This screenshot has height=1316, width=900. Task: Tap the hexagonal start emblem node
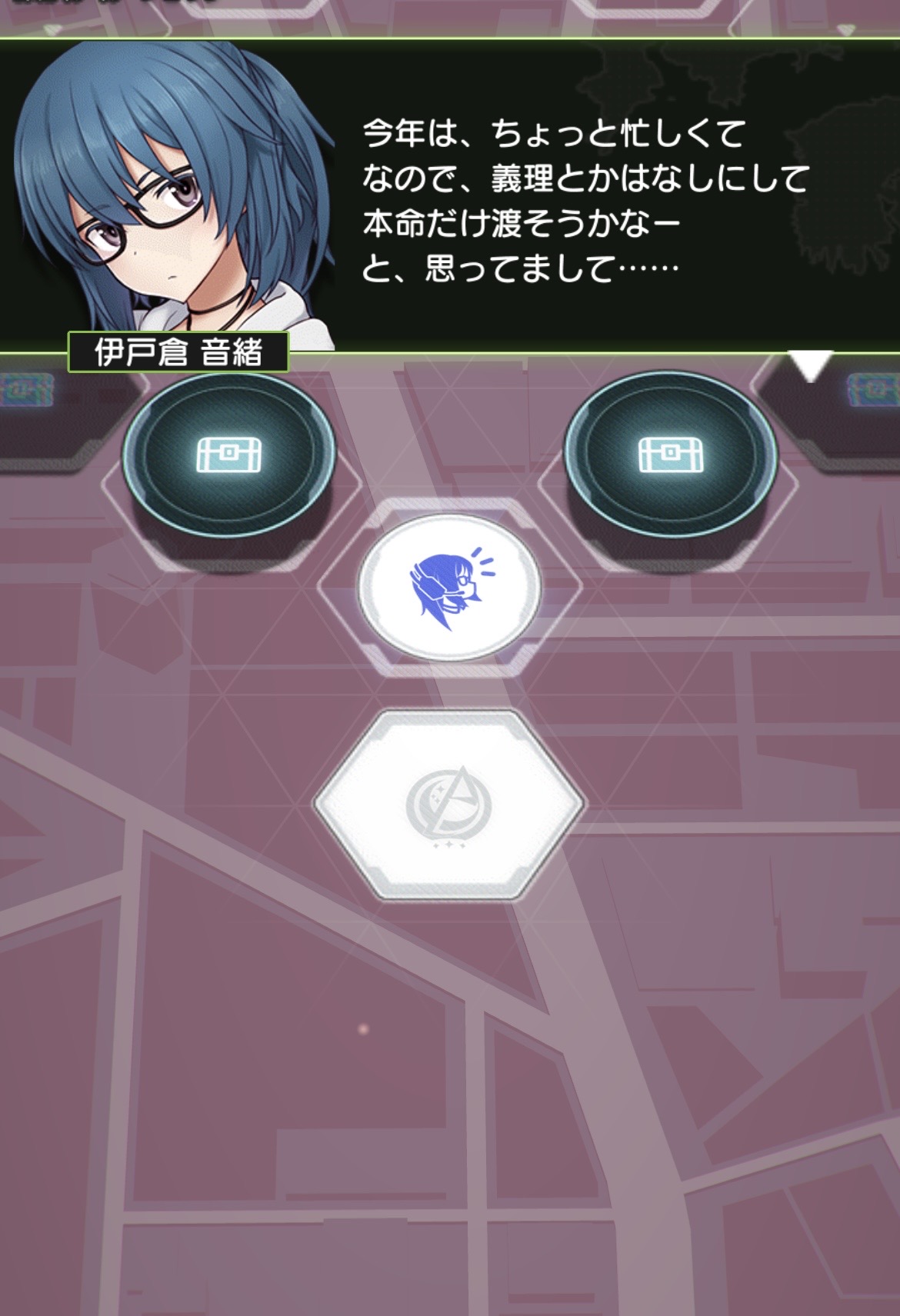coord(450,805)
